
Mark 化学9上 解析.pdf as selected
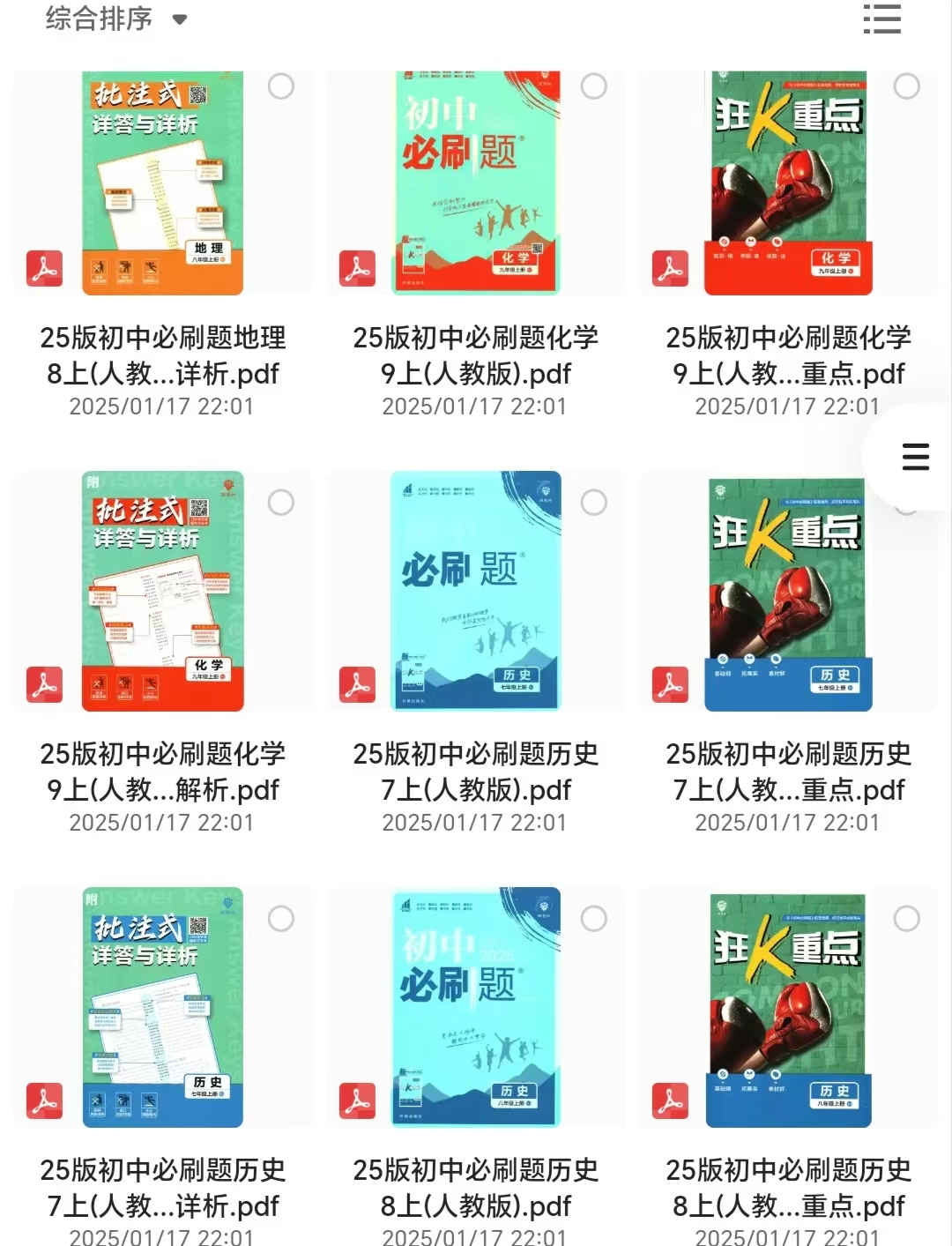coord(281,503)
